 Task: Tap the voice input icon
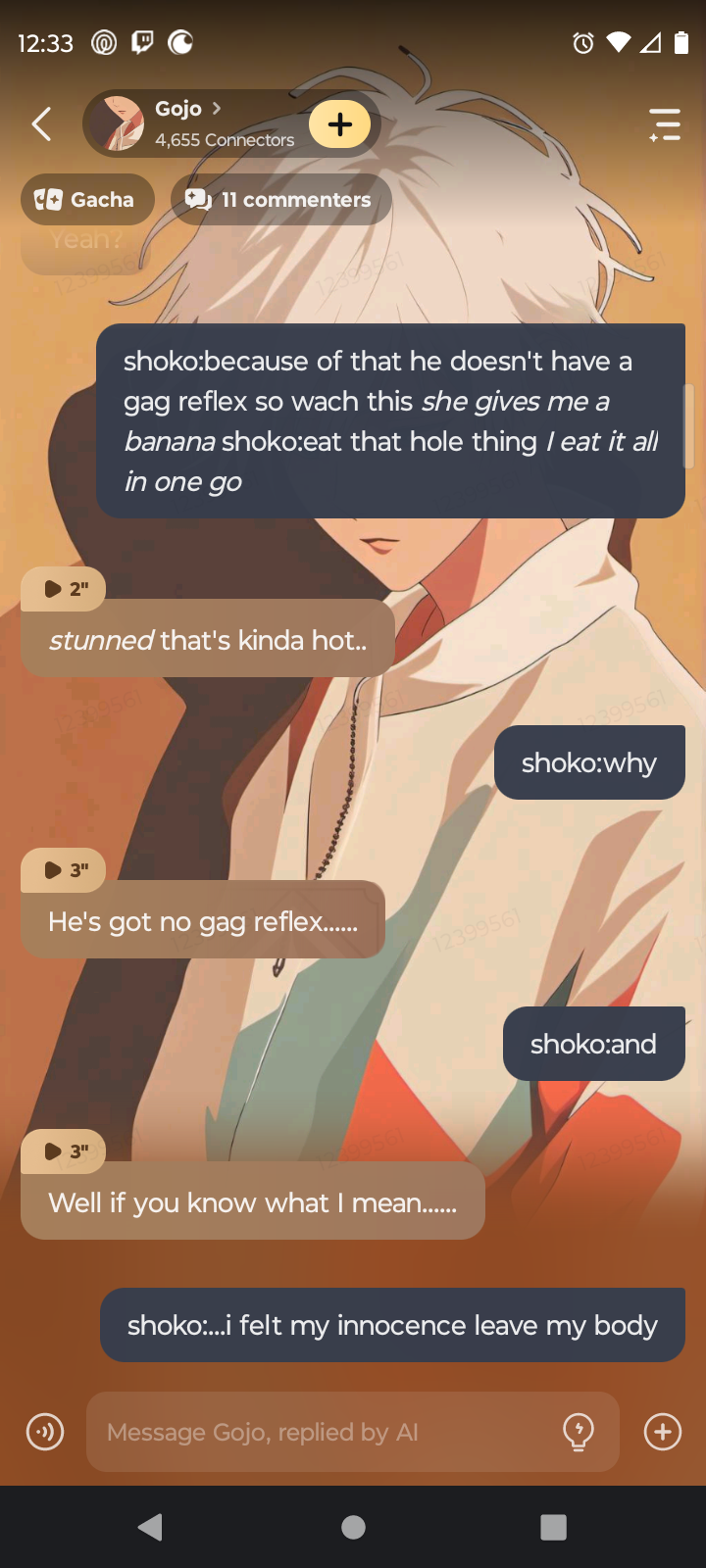45,1432
